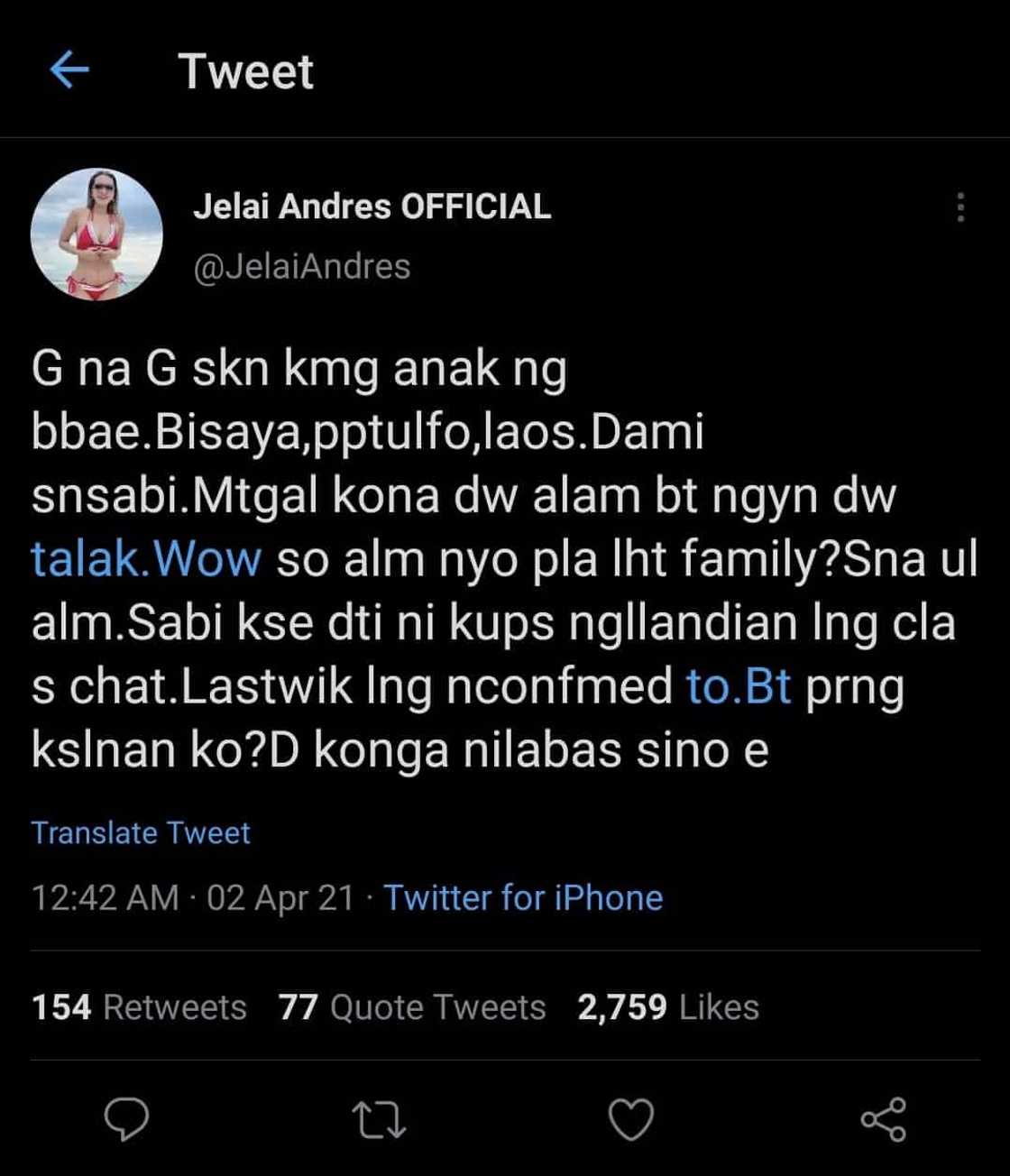Open Jelai Andres profile picture
Viewport: 1010px width, 1176px height.
click(x=96, y=234)
